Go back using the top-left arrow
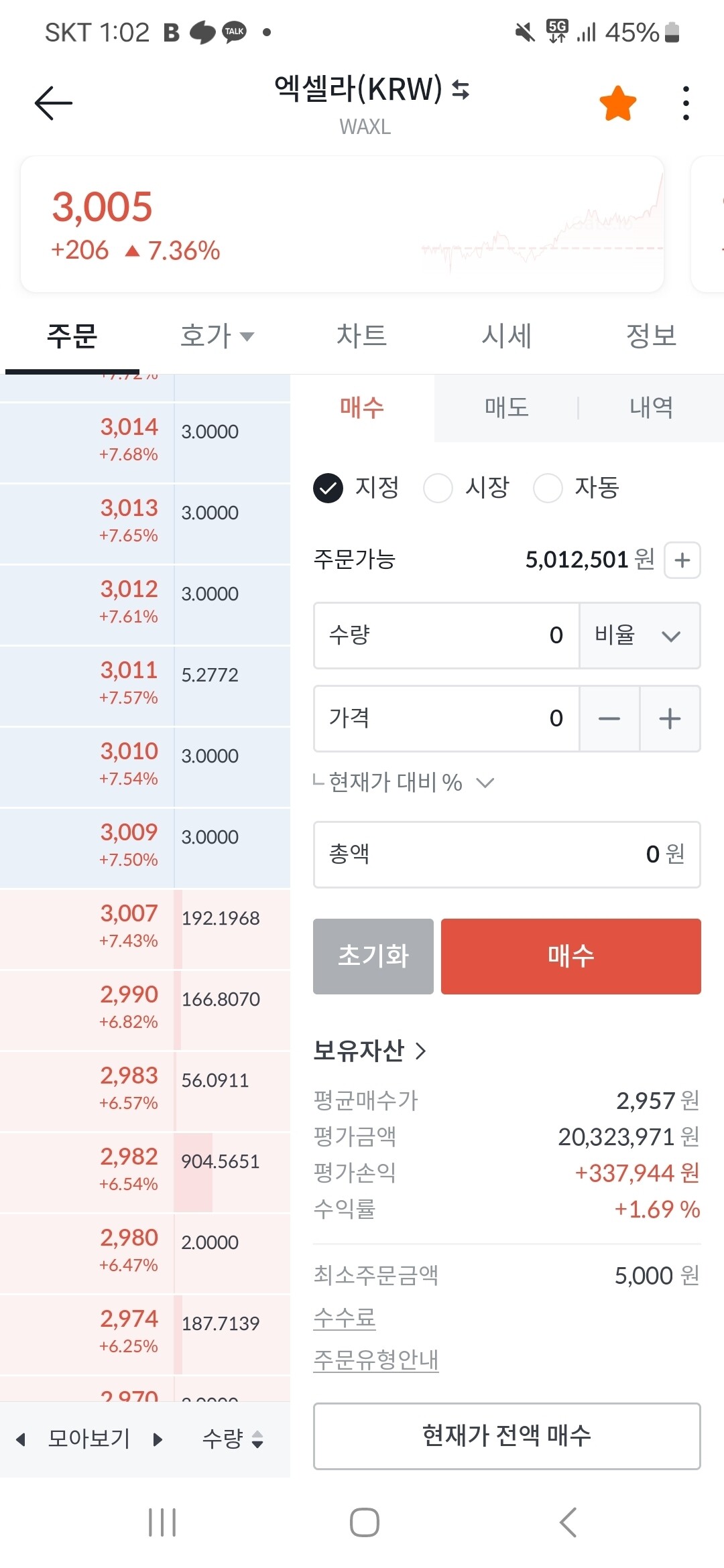The width and height of the screenshot is (724, 1568). click(x=54, y=102)
